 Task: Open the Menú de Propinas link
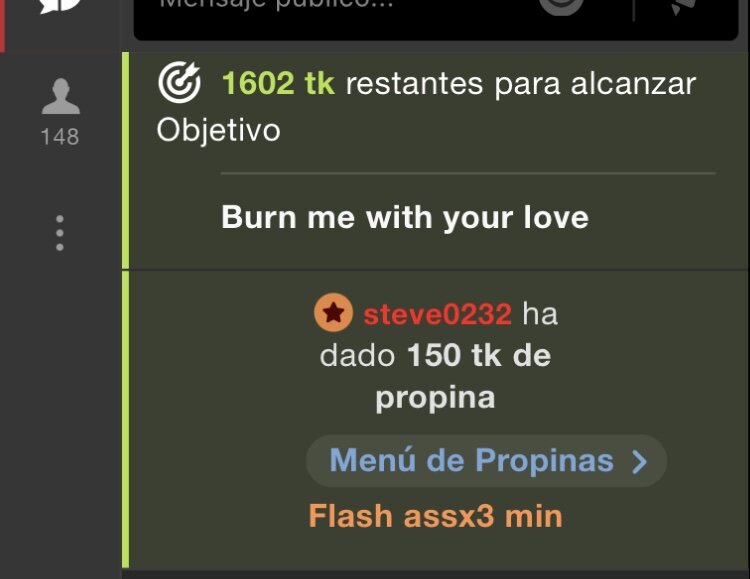tap(486, 461)
